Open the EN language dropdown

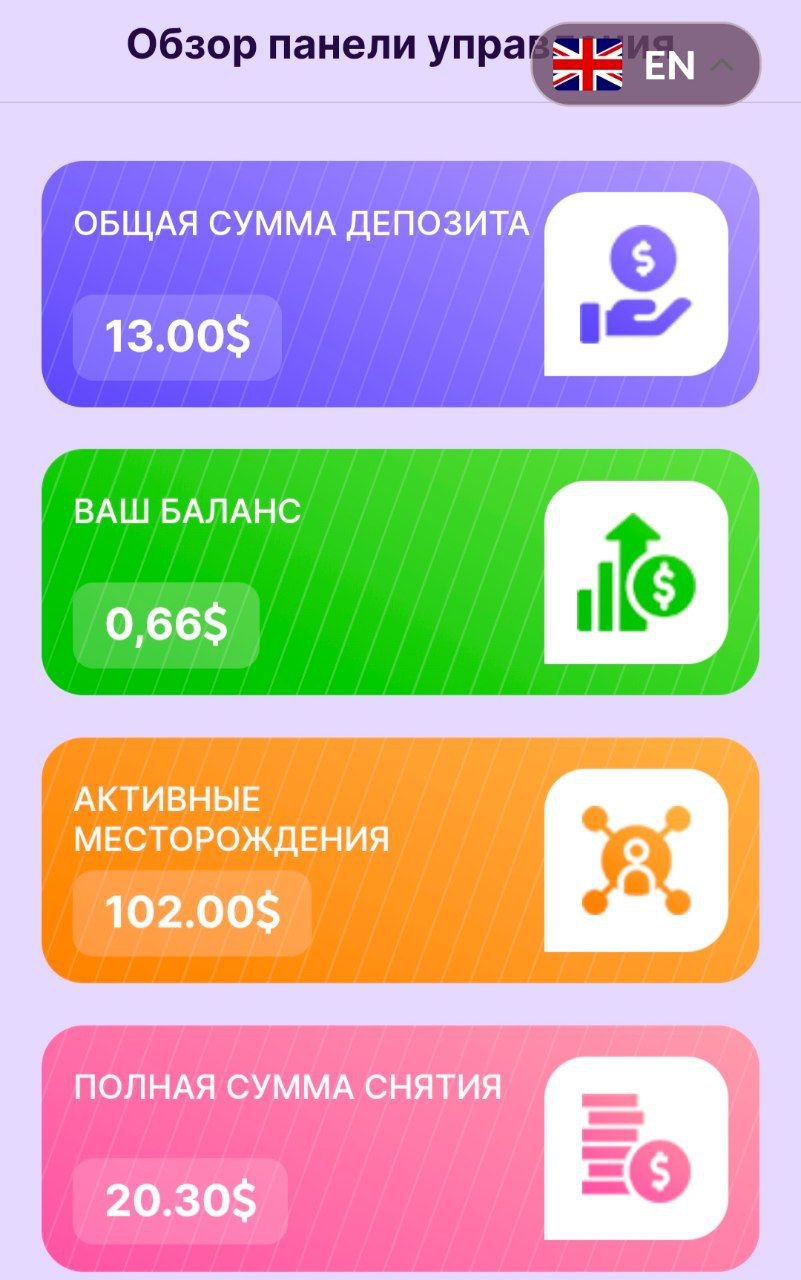647,65
